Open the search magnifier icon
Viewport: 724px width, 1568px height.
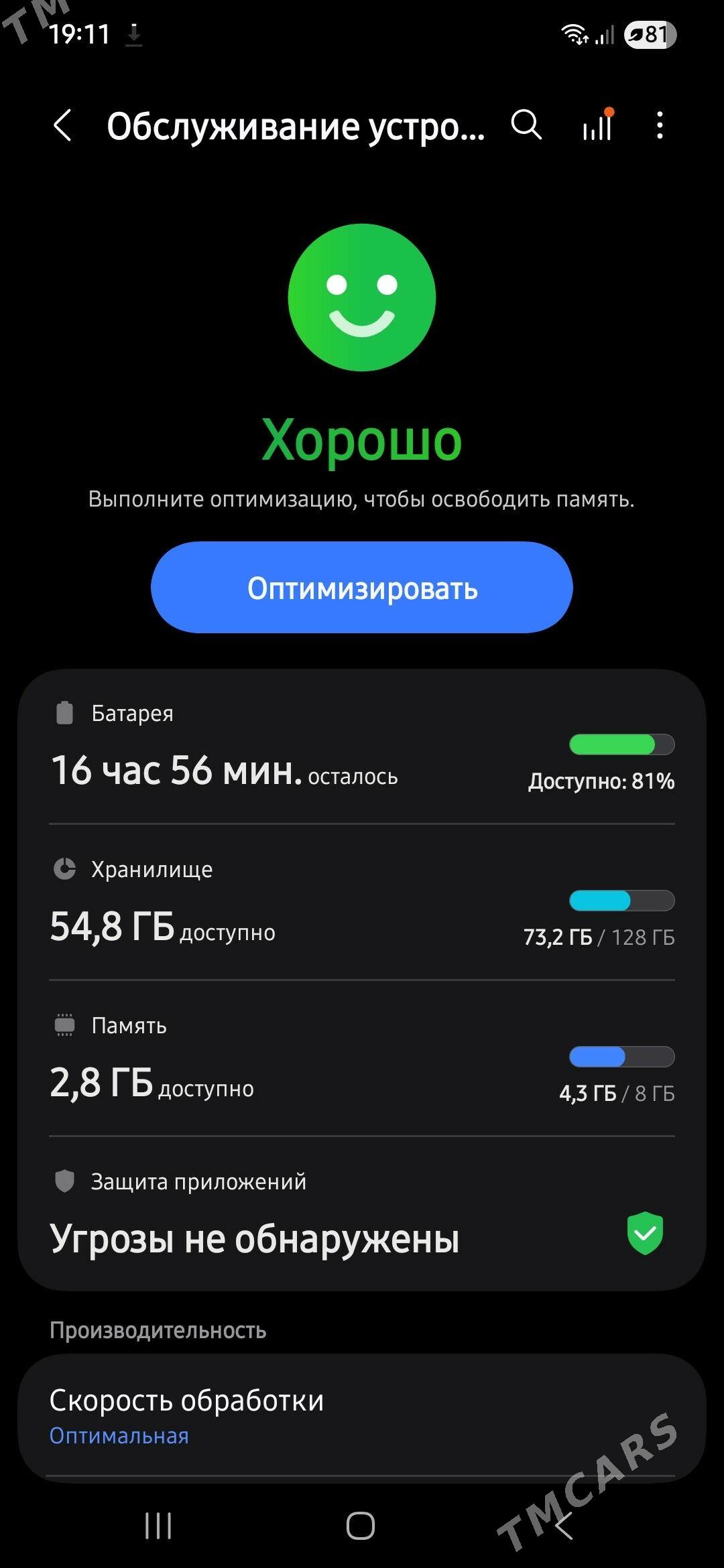pos(526,125)
